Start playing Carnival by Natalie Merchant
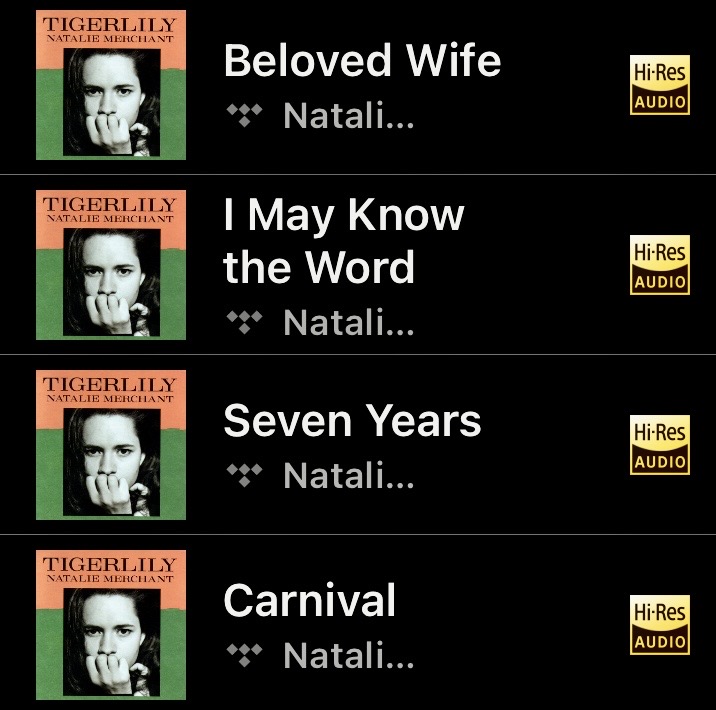 tap(309, 602)
